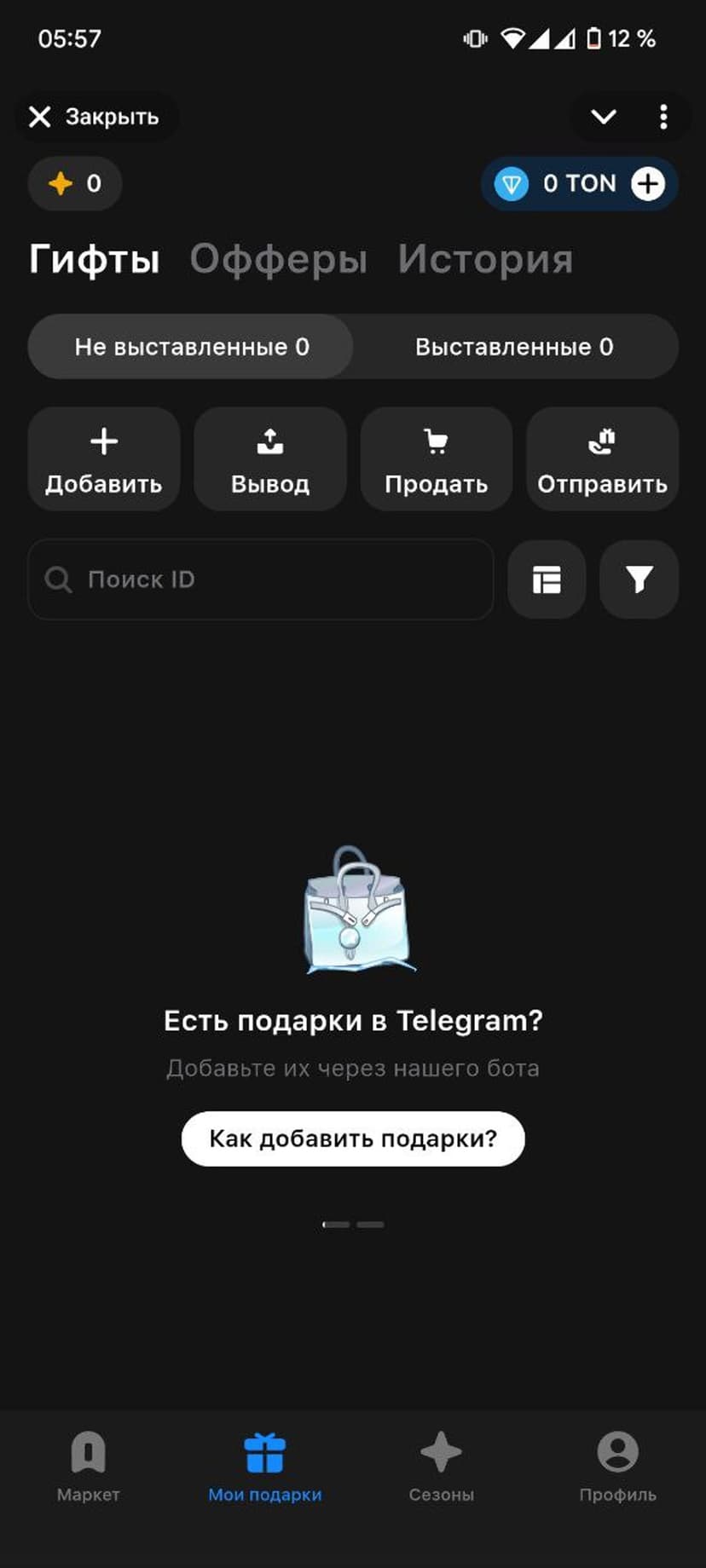Close the mini app with Закрыть
706x1568 pixels.
95,117
